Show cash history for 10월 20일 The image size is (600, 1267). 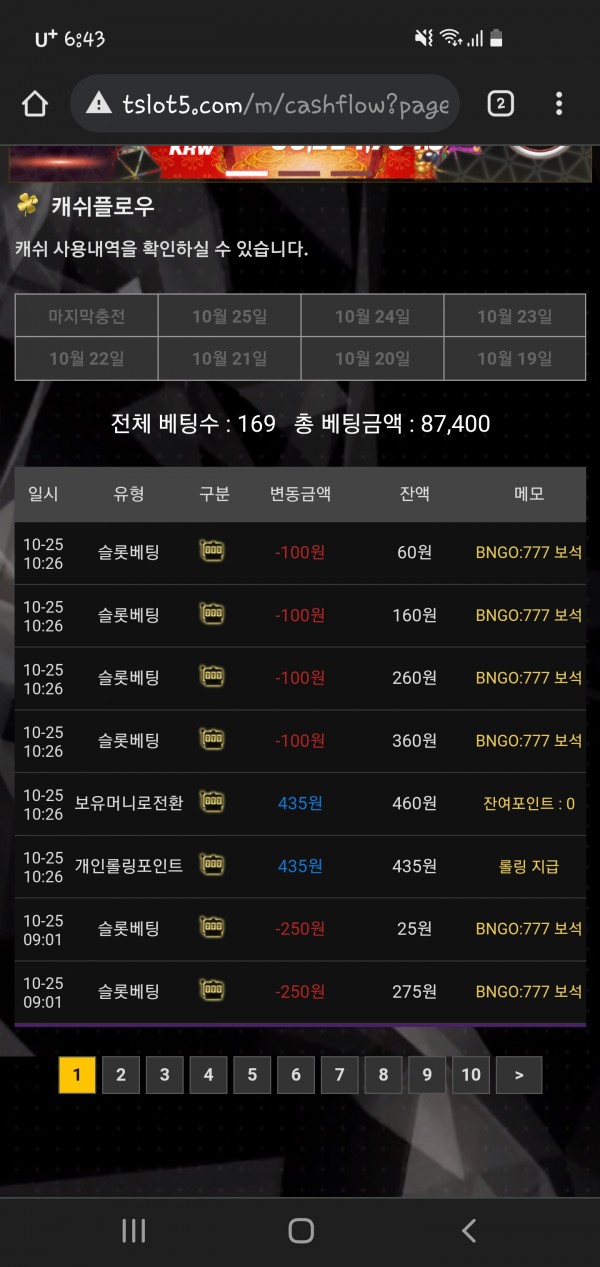[x=372, y=358]
